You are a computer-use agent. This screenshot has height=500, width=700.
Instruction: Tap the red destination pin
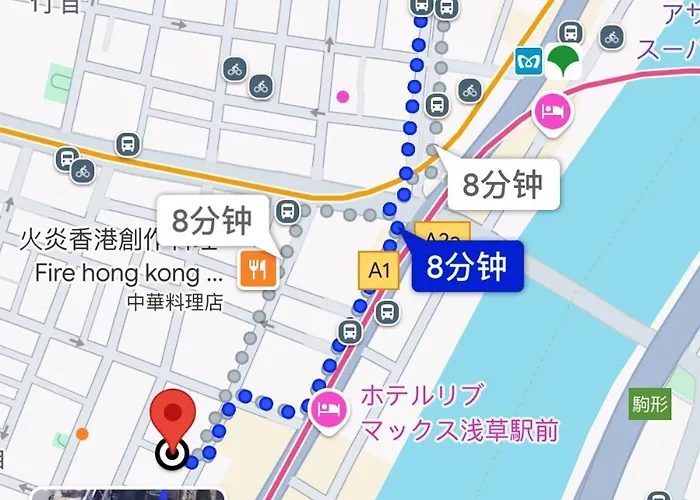[174, 418]
